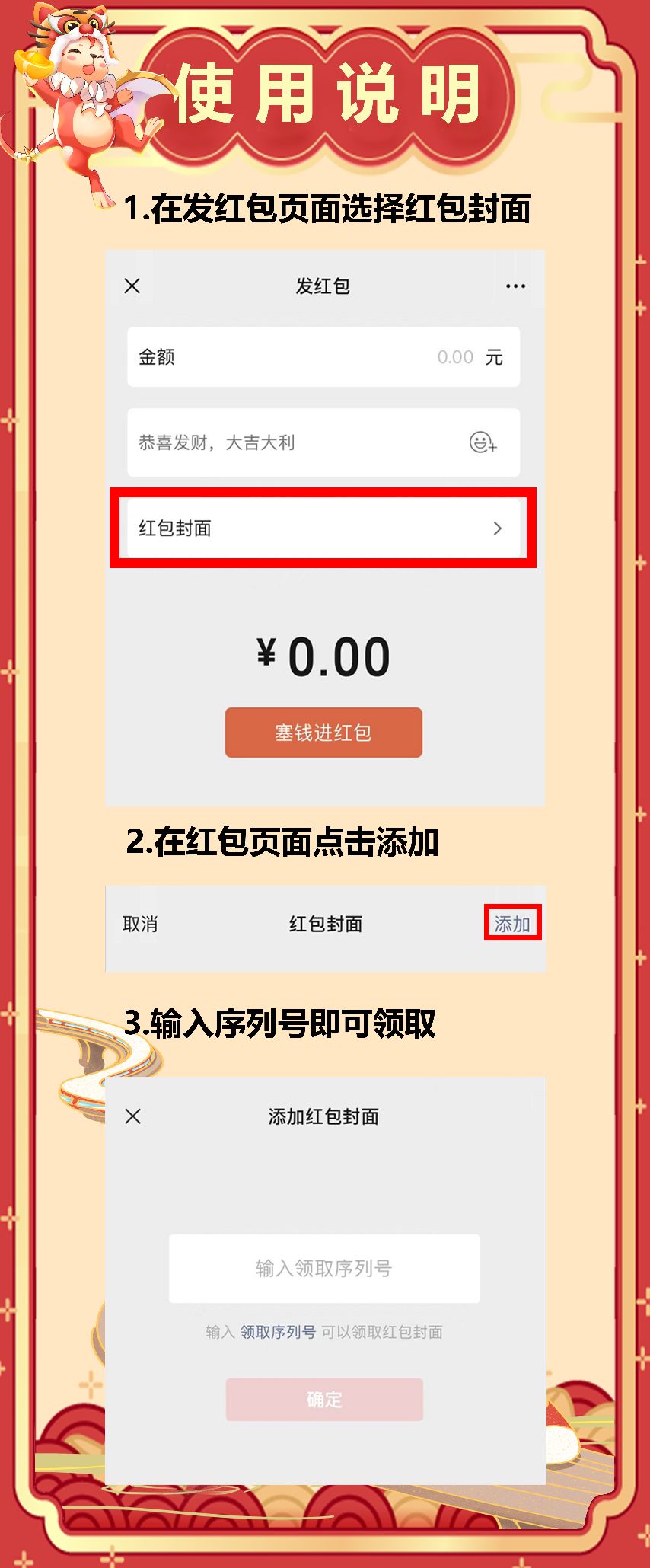This screenshot has width=650, height=1568.
Task: Click the 添加 action highlighted in red
Action: click(513, 924)
